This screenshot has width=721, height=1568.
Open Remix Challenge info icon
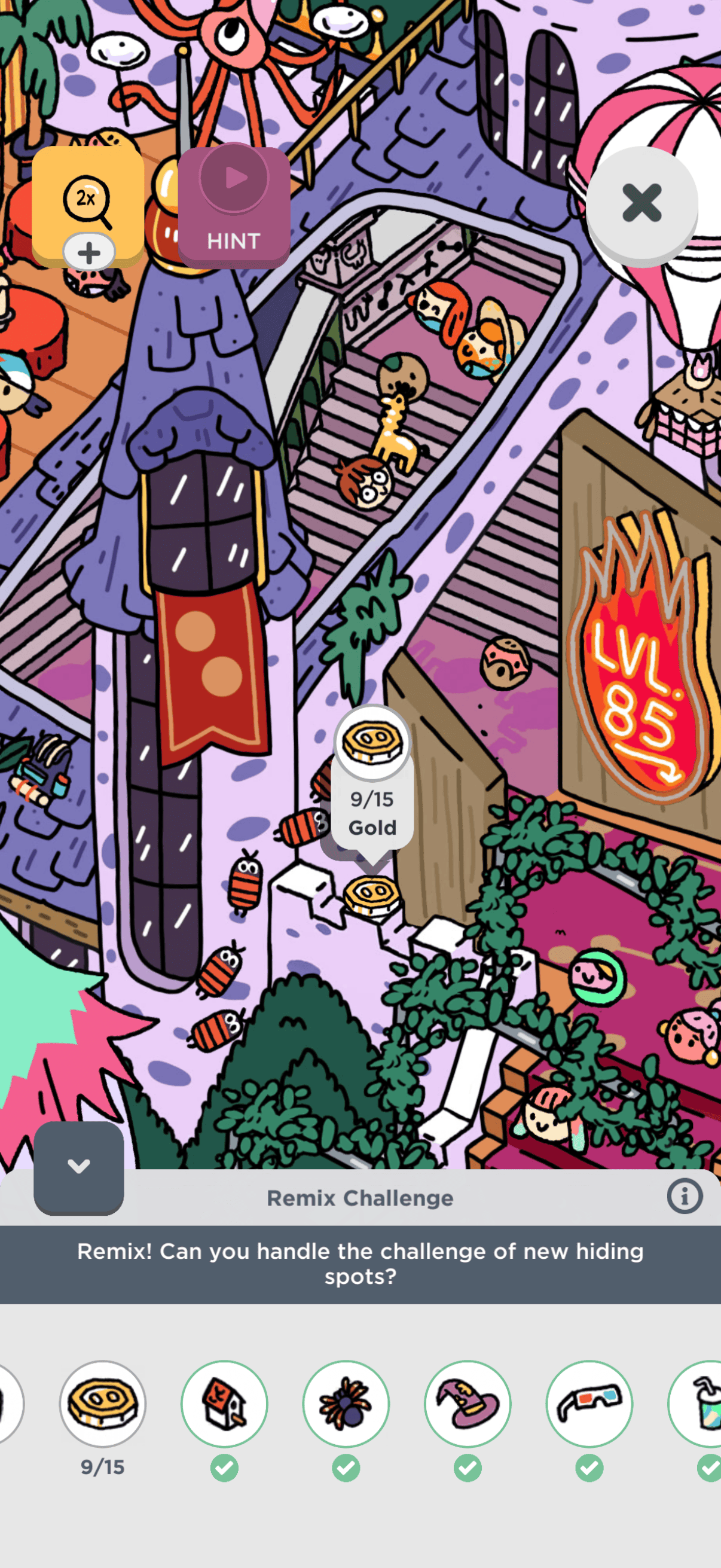click(685, 1196)
